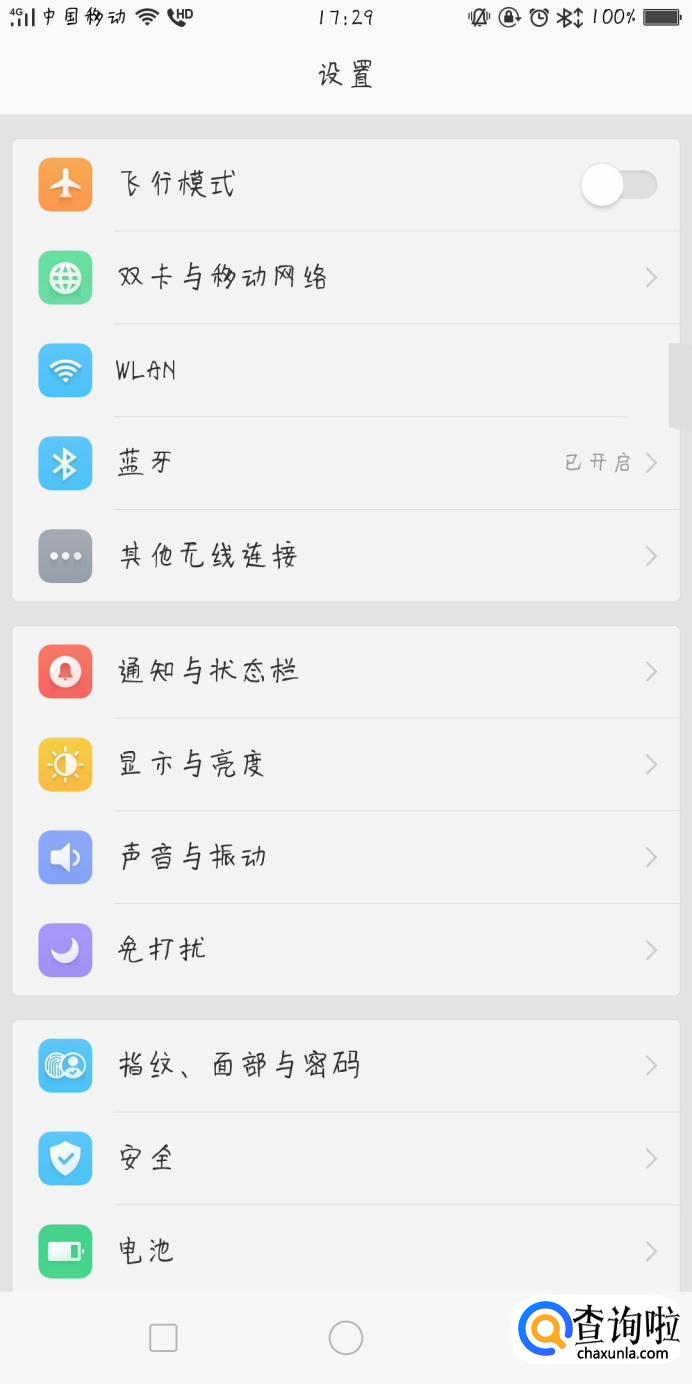Open 其他无线连接 settings
Image resolution: width=692 pixels, height=1384 pixels.
coord(345,556)
